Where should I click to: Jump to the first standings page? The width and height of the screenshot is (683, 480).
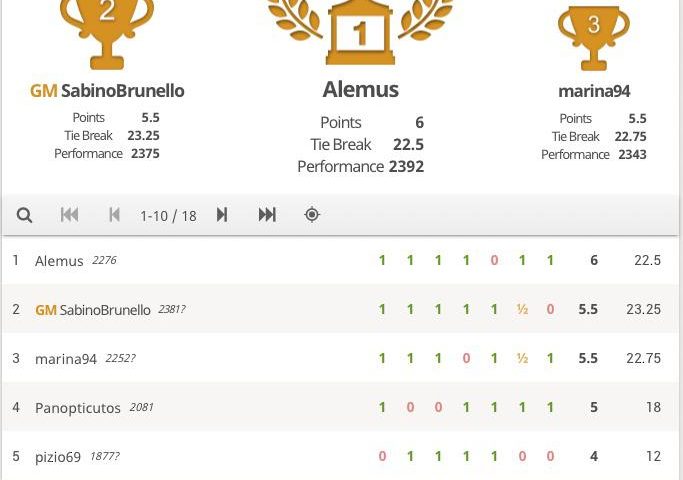[70, 215]
